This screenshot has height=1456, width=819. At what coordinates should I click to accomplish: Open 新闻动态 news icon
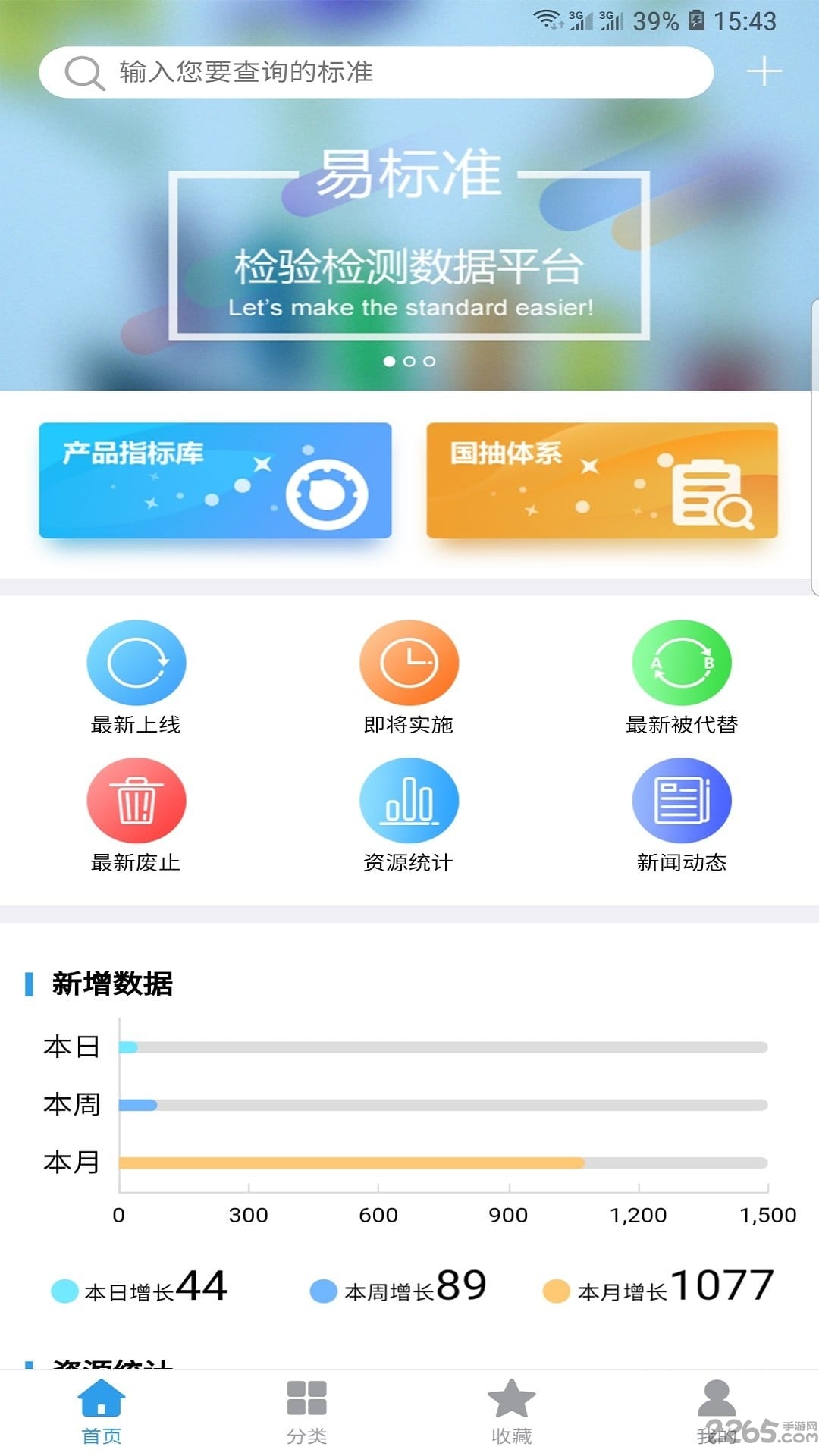pyautogui.click(x=681, y=800)
